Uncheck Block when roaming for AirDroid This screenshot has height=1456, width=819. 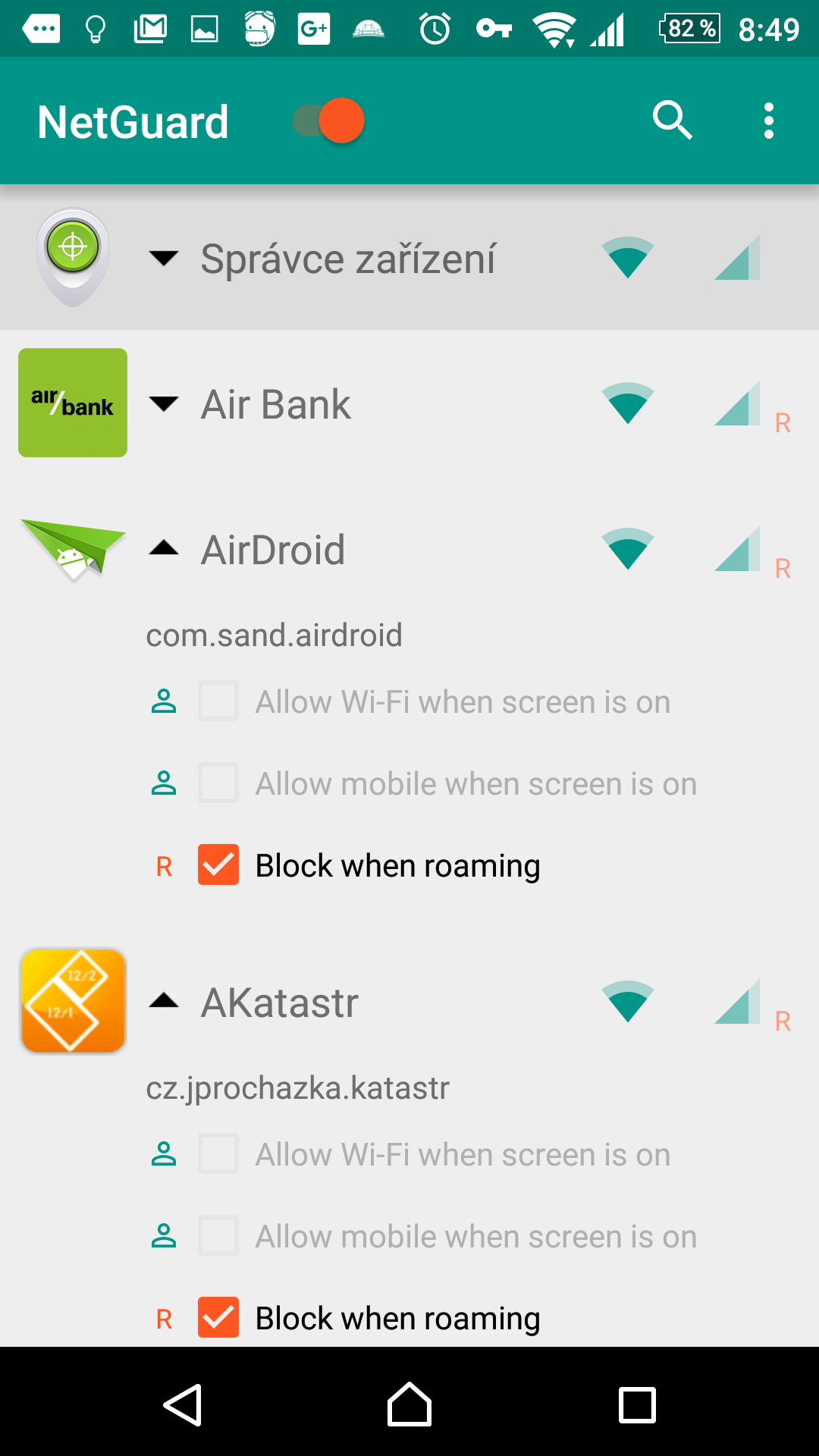pyautogui.click(x=218, y=864)
